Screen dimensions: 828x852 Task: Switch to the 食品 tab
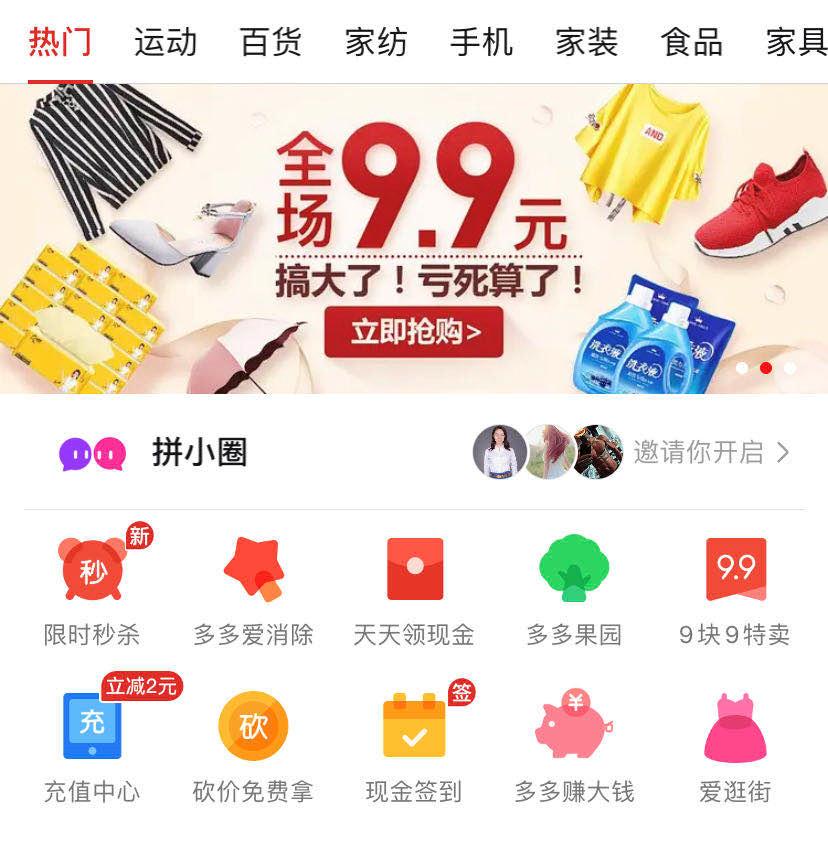[692, 43]
